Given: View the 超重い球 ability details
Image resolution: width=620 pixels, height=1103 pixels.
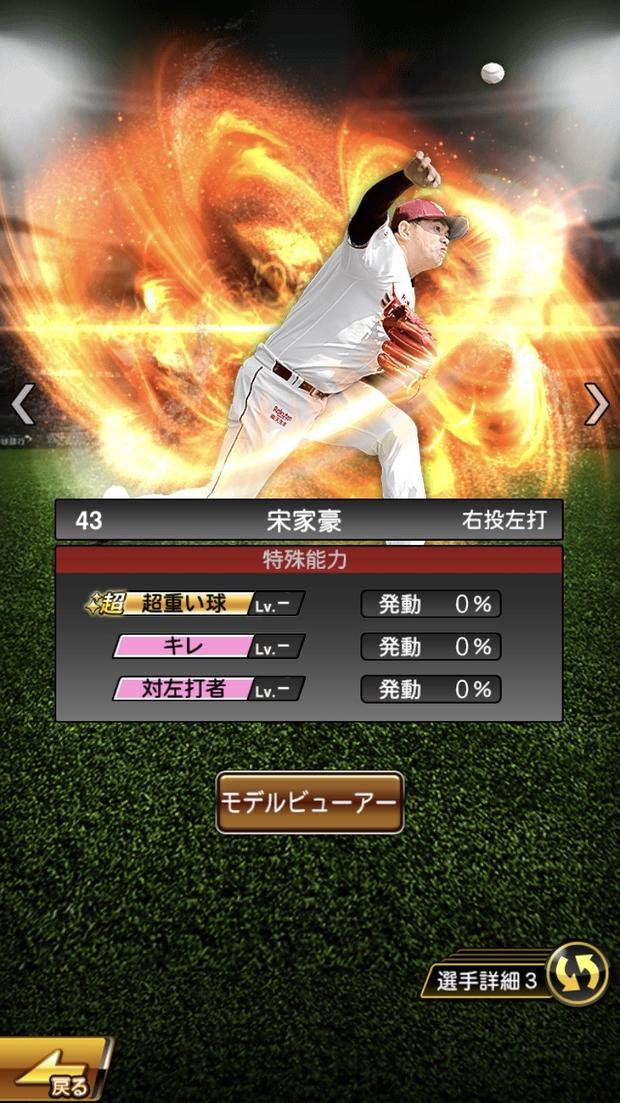Looking at the screenshot, I should click(x=195, y=604).
